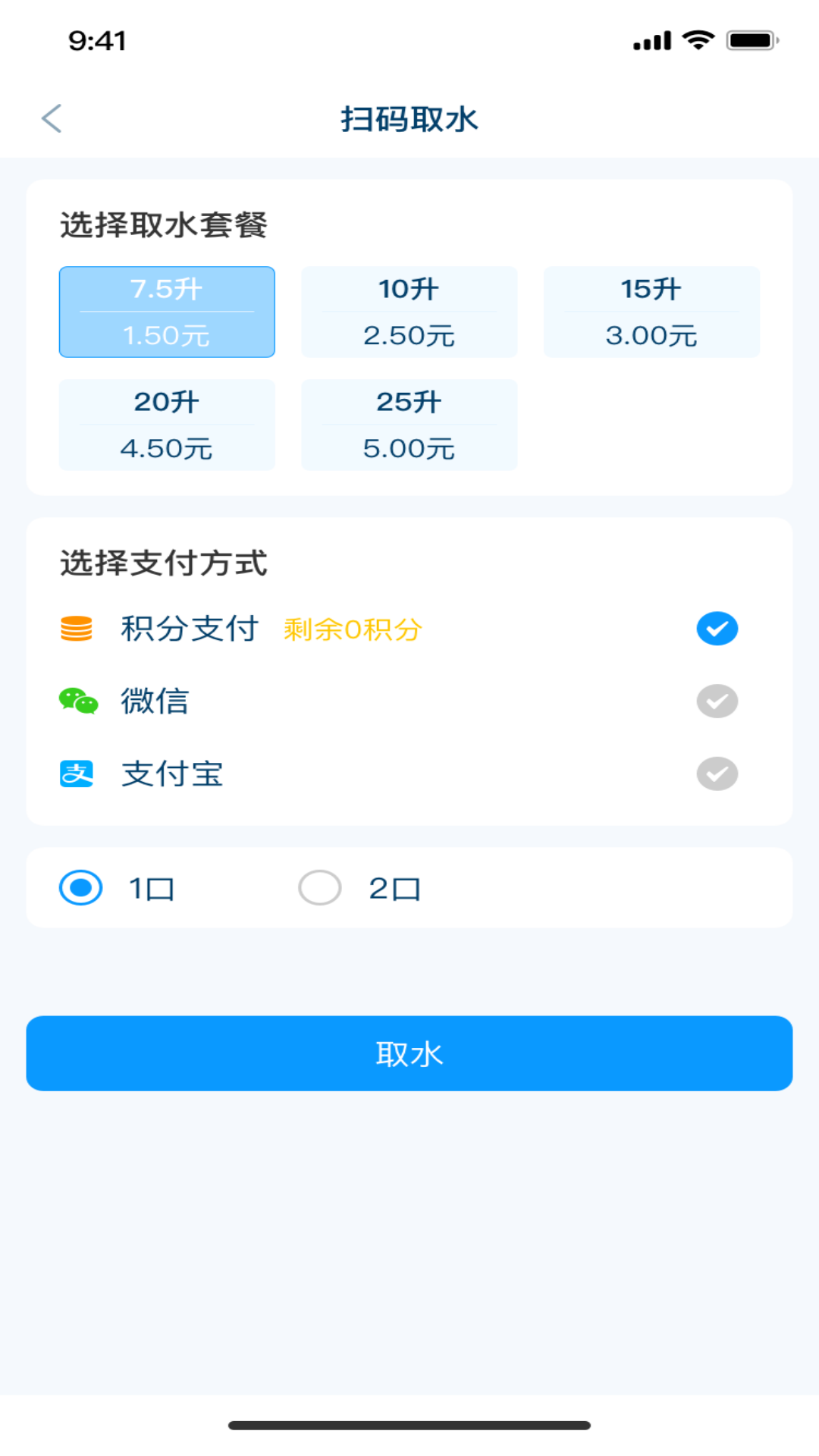Choose the 25升 package costing 5.00元
The height and width of the screenshot is (1456, 819).
(409, 425)
